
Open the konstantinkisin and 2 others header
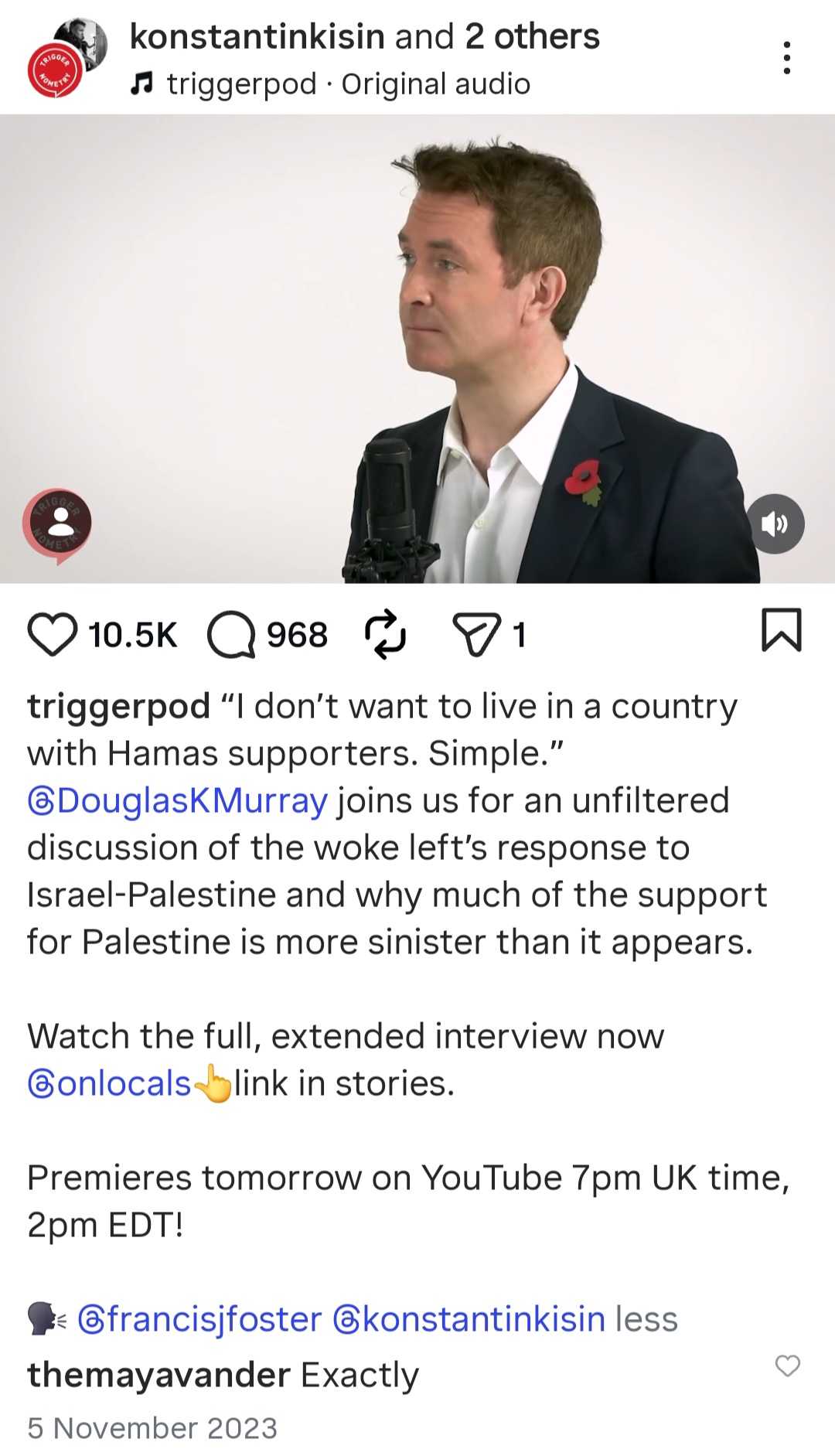364,36
